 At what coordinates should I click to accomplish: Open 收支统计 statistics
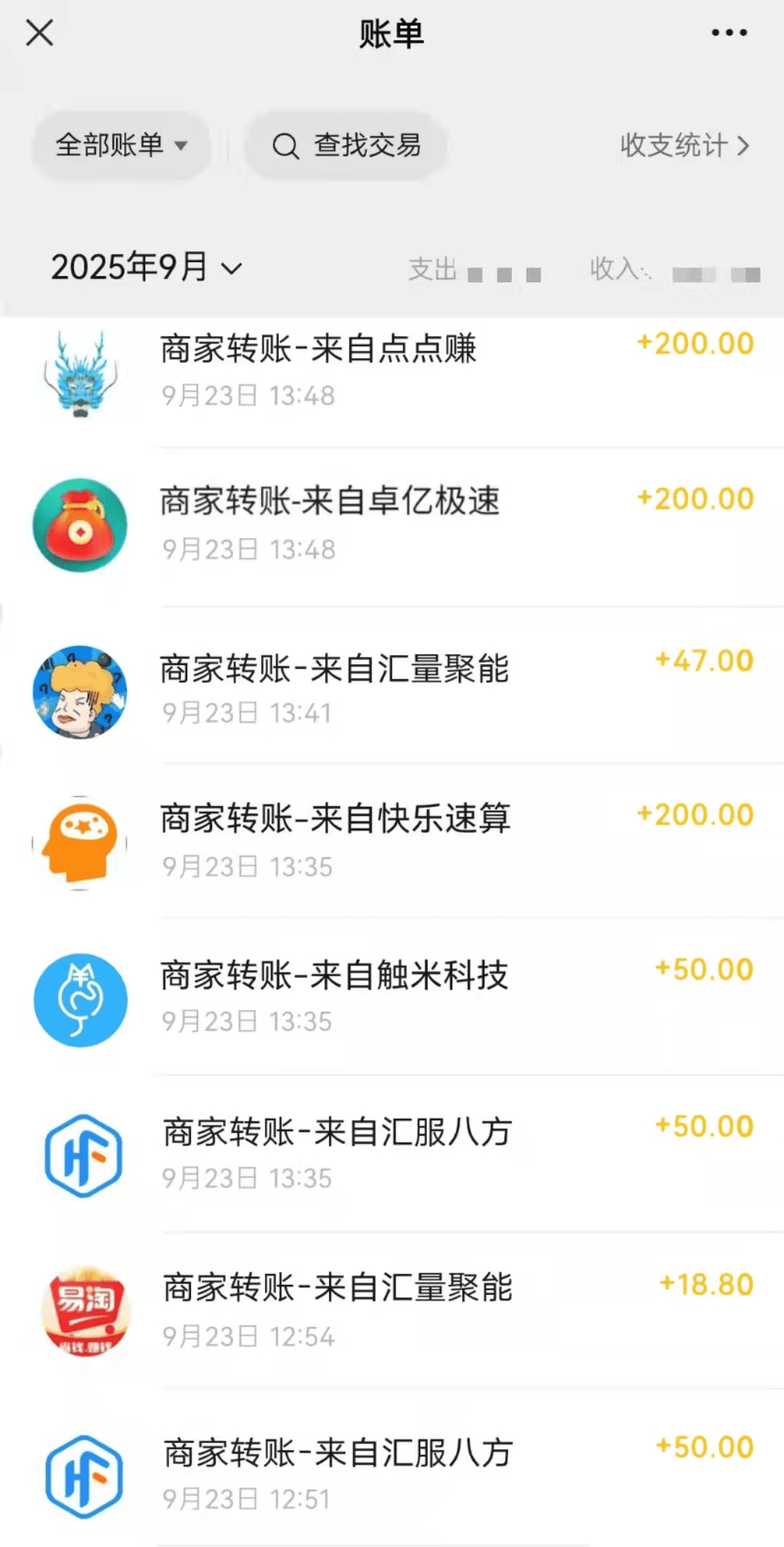click(x=684, y=145)
